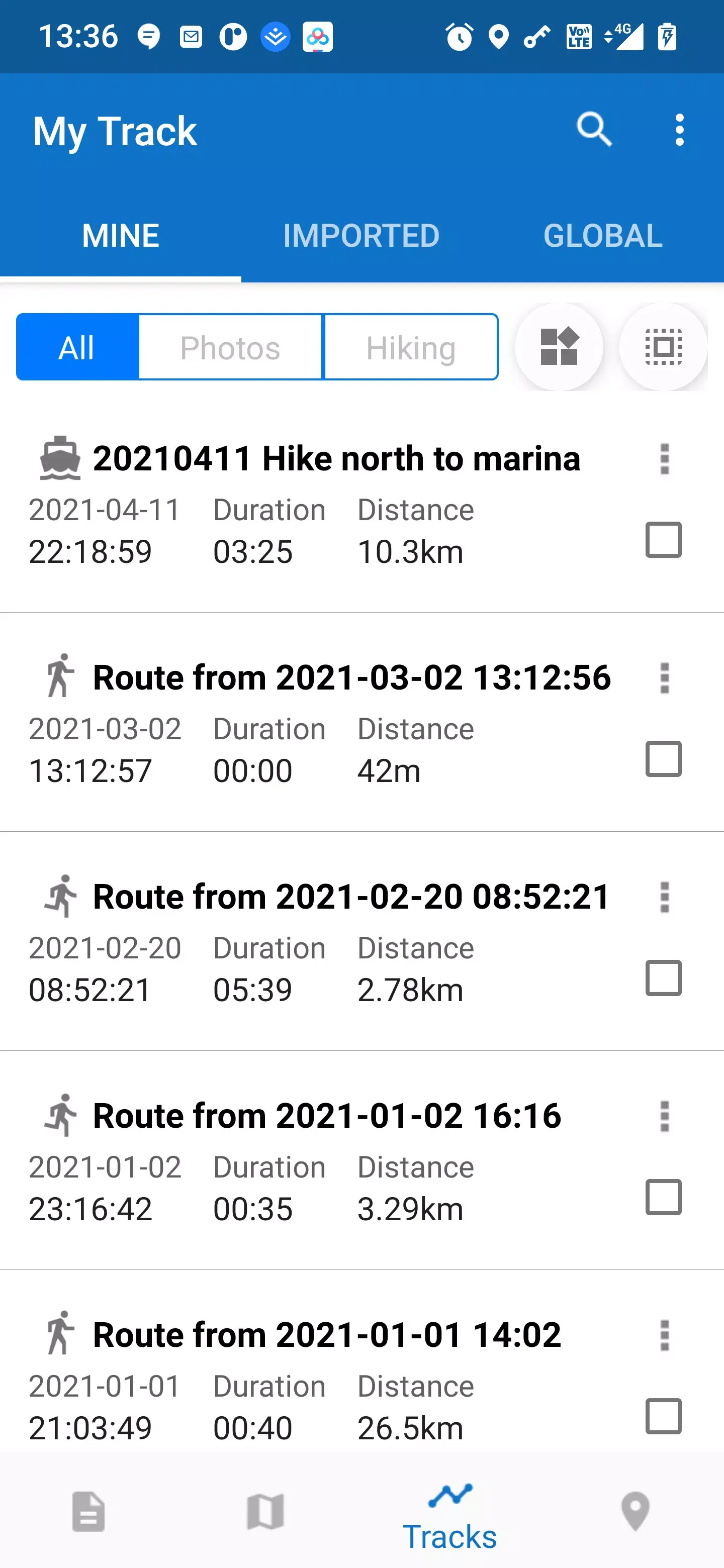The width and height of the screenshot is (724, 1568).
Task: Open the GLOBAL tracks tab
Action: click(x=603, y=235)
